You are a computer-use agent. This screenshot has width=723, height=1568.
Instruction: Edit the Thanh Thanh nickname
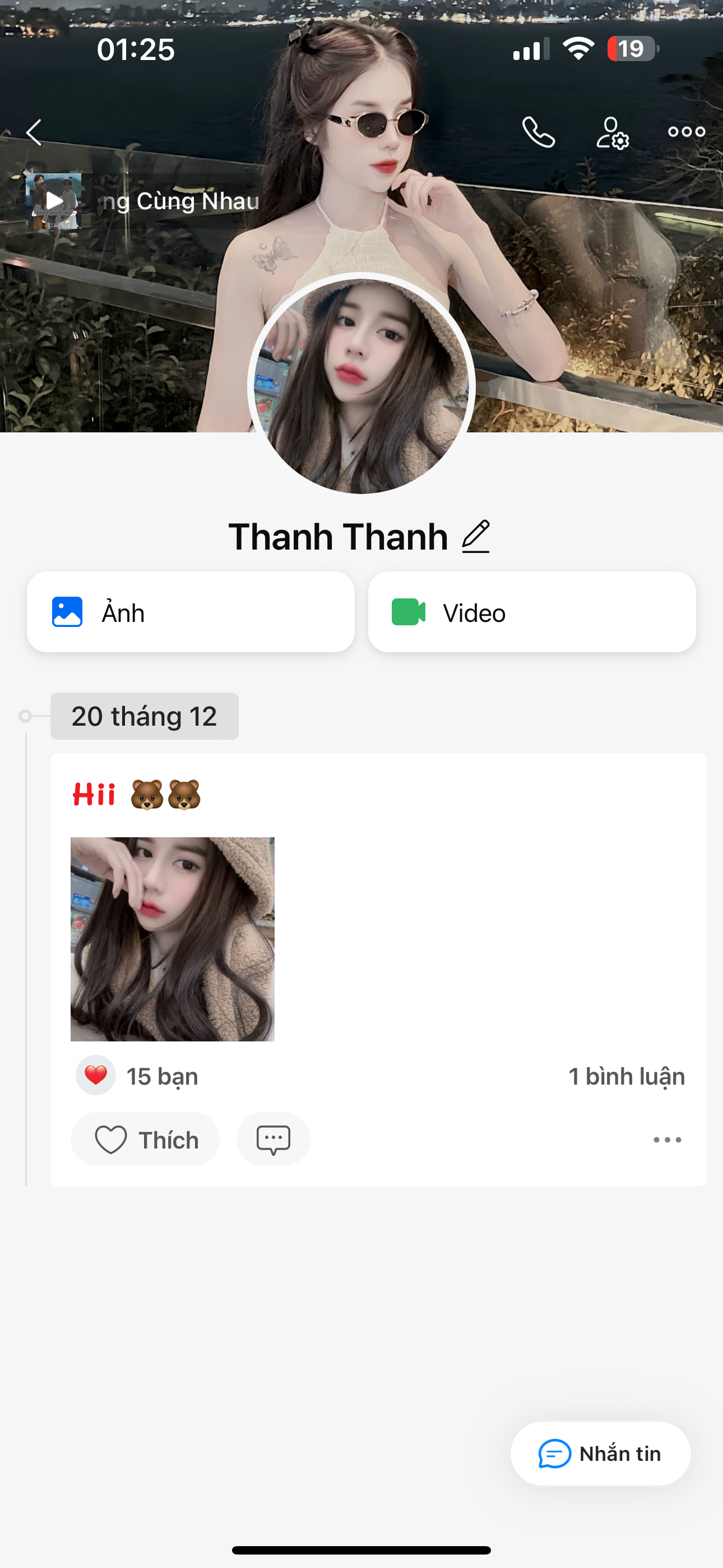click(x=476, y=536)
